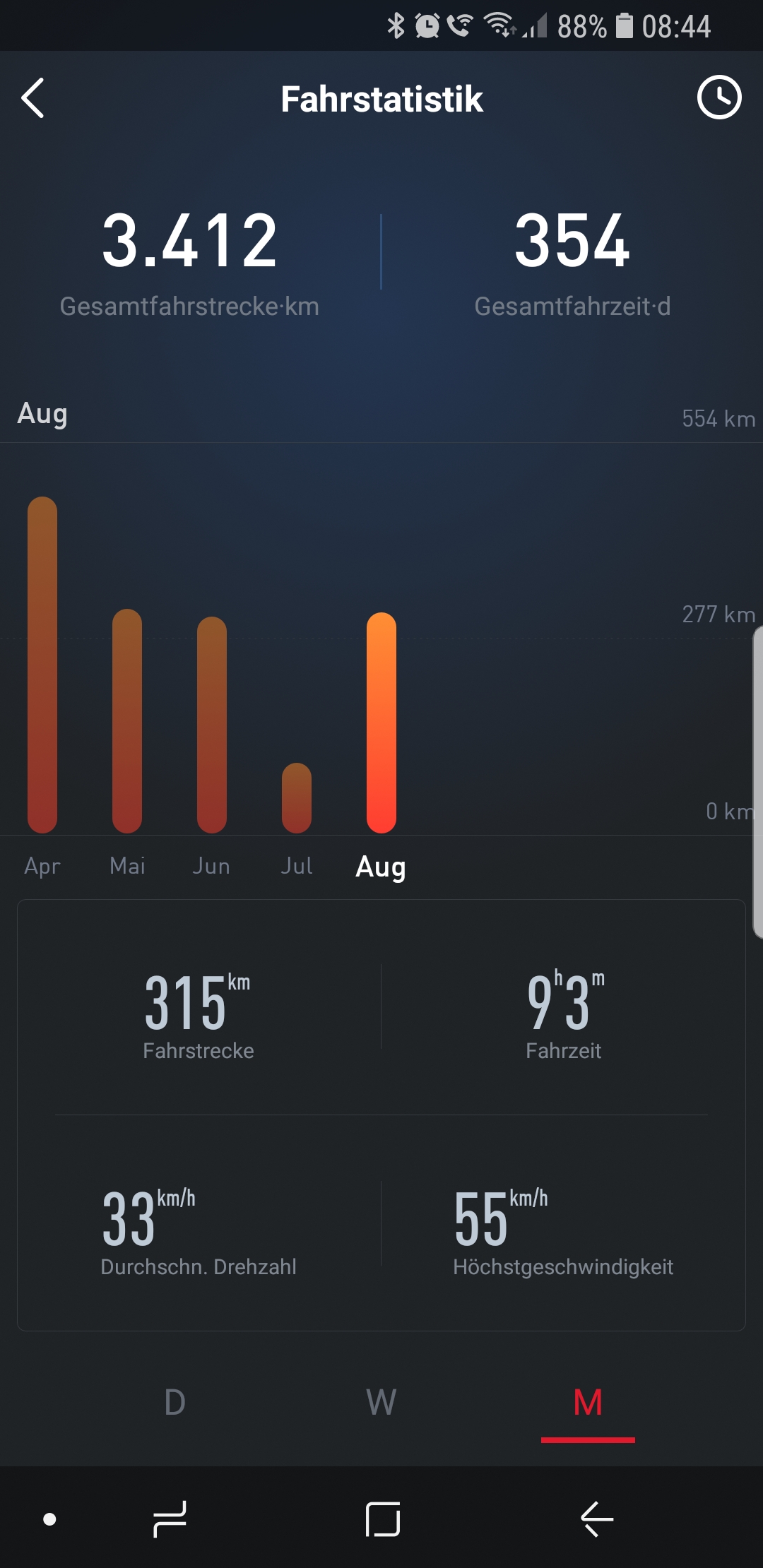
Task: Select the Mai bar in chart
Action: (x=127, y=720)
